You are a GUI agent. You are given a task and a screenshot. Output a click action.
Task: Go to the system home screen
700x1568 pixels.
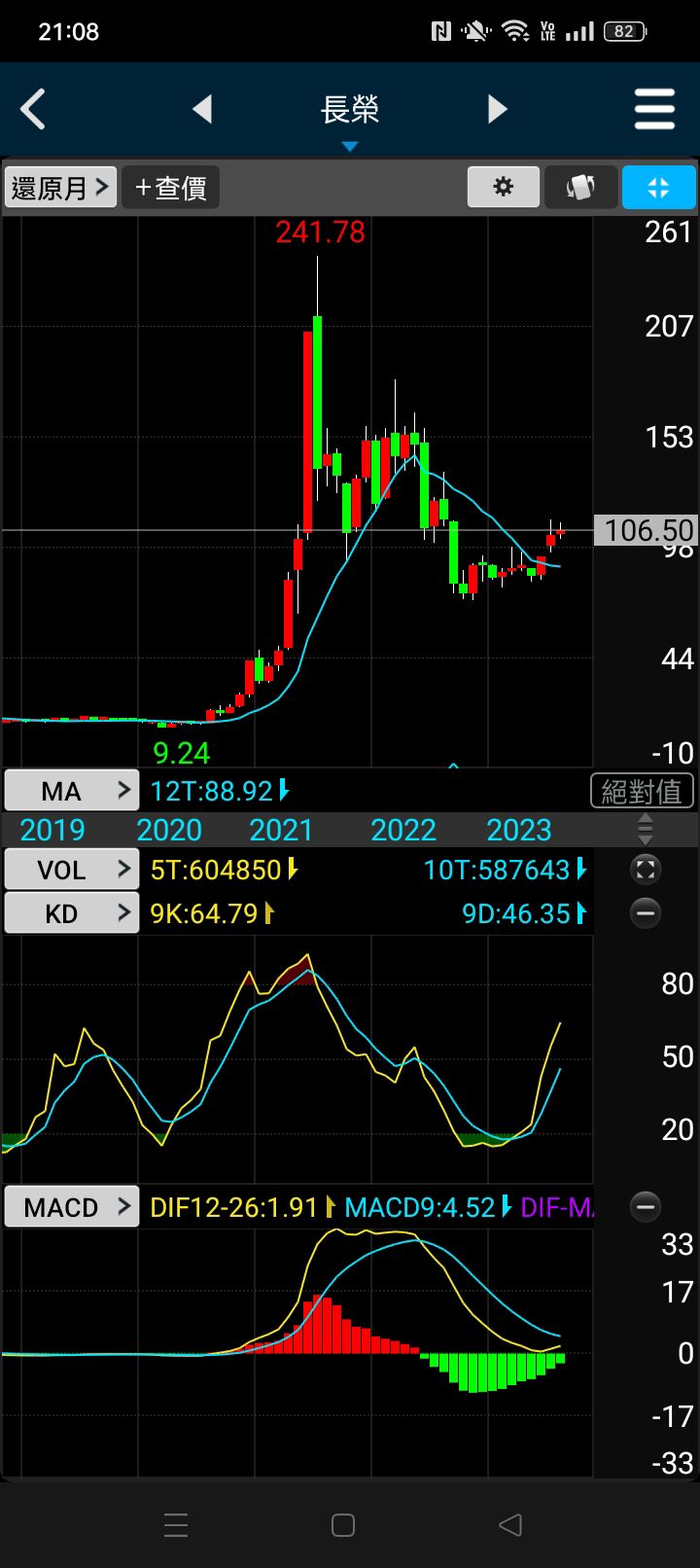point(343,1524)
